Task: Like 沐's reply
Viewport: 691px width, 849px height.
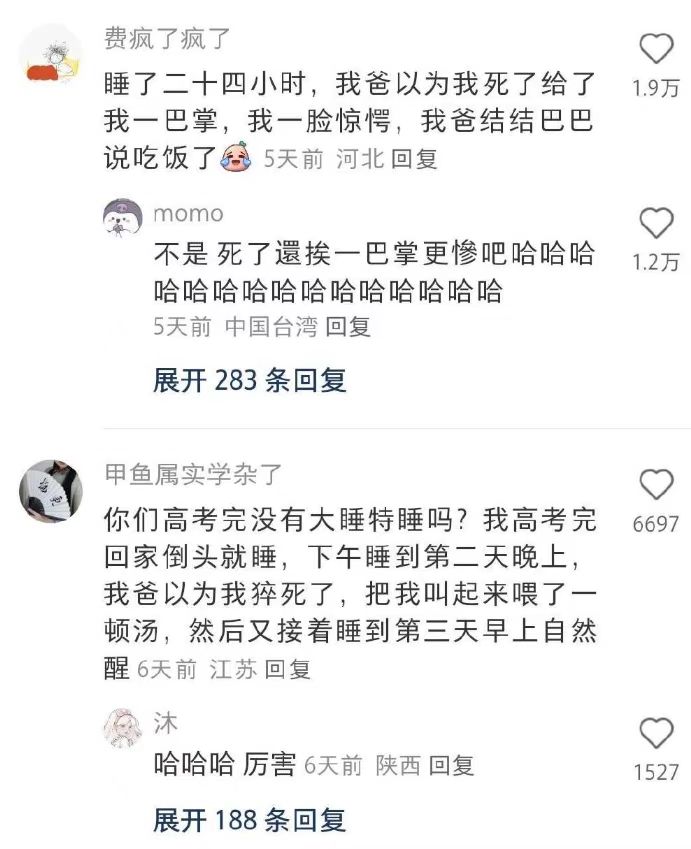Action: coord(656,735)
